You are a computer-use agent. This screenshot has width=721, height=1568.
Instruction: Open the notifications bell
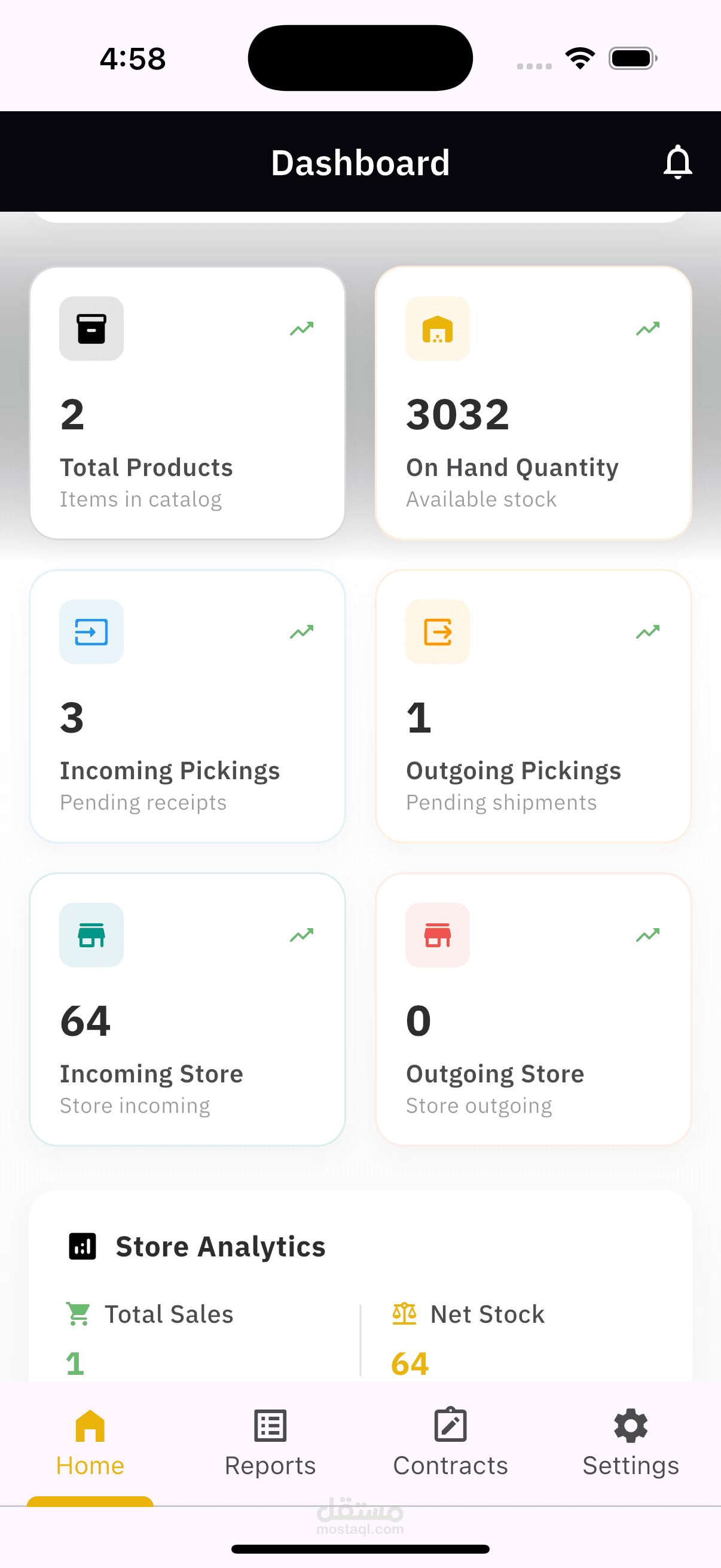pyautogui.click(x=677, y=162)
